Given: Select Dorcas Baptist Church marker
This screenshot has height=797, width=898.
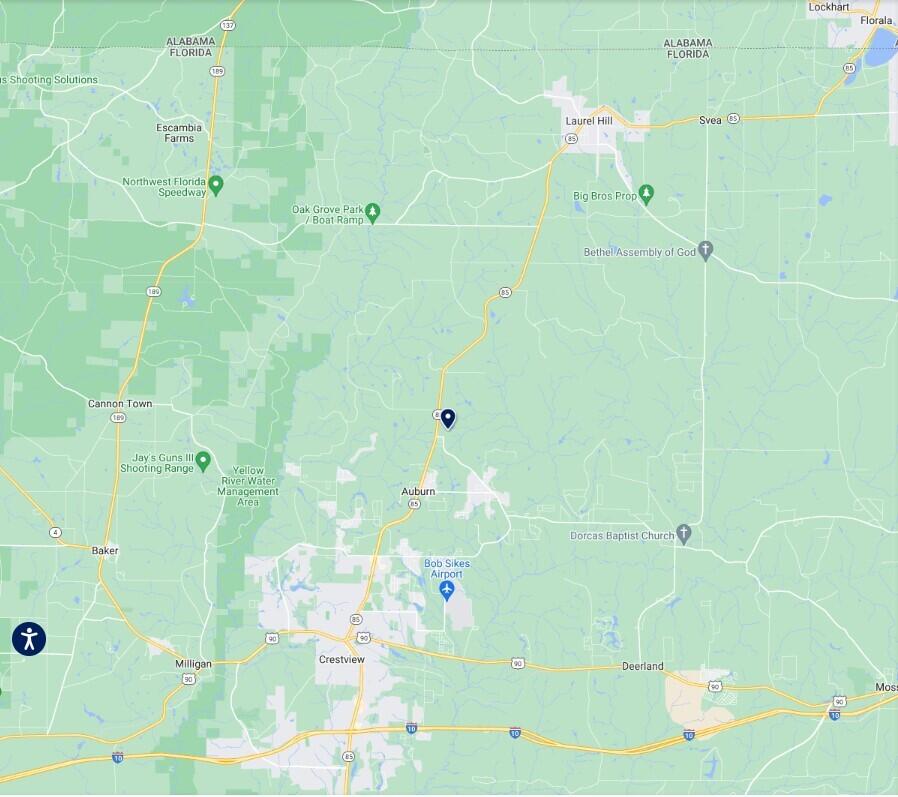Looking at the screenshot, I should coord(684,534).
